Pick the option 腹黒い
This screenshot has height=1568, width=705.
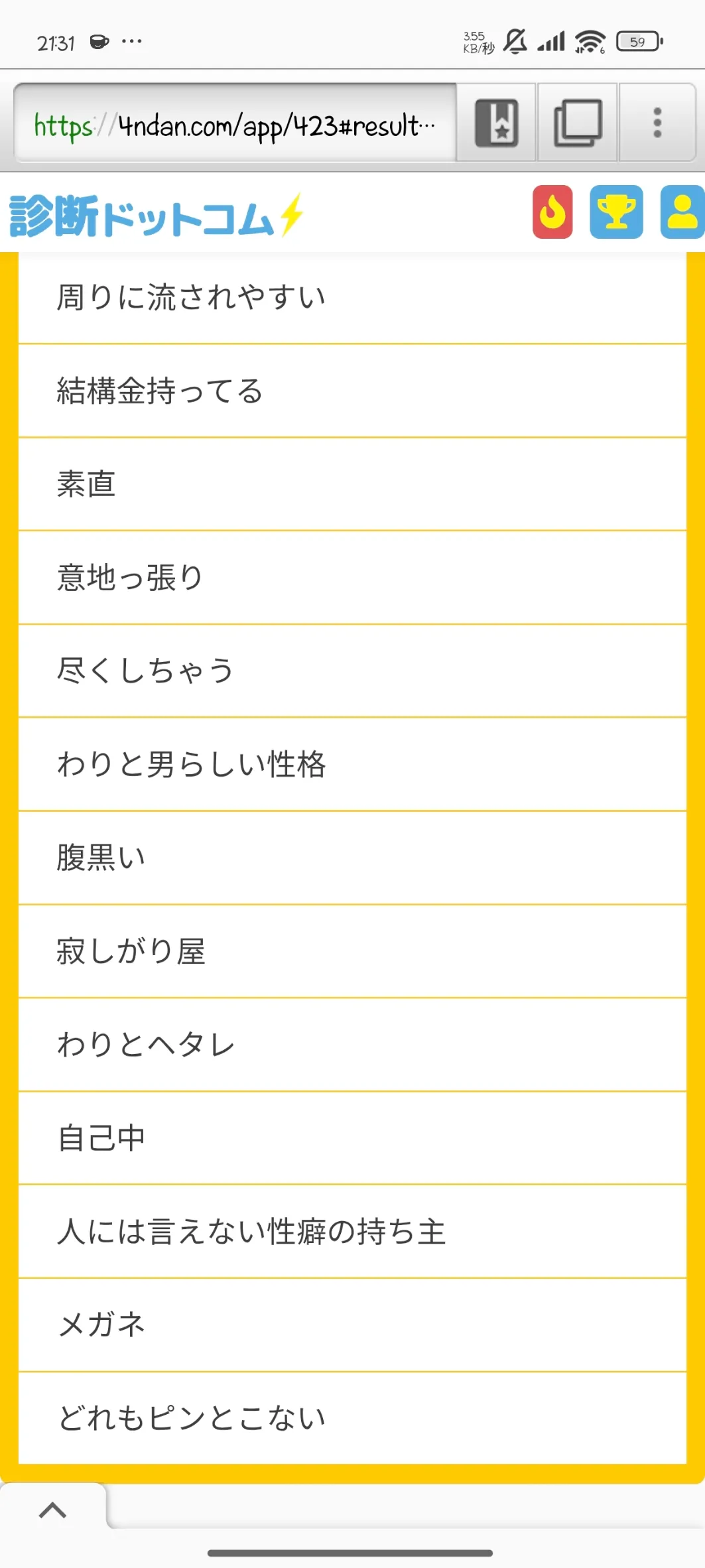tap(352, 858)
